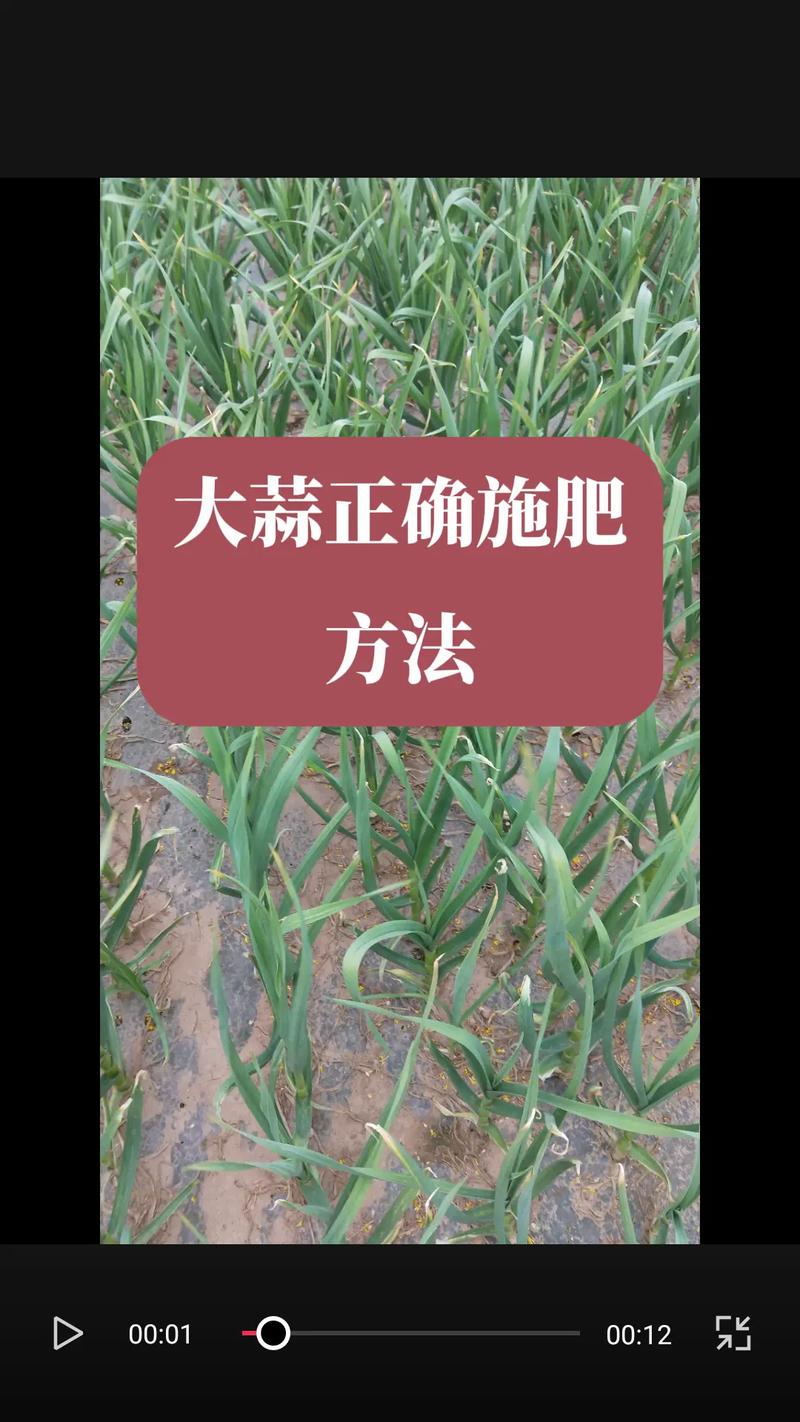This screenshot has height=1422, width=800.
Task: Click the 00:01 elapsed time label
Action: click(x=162, y=1334)
